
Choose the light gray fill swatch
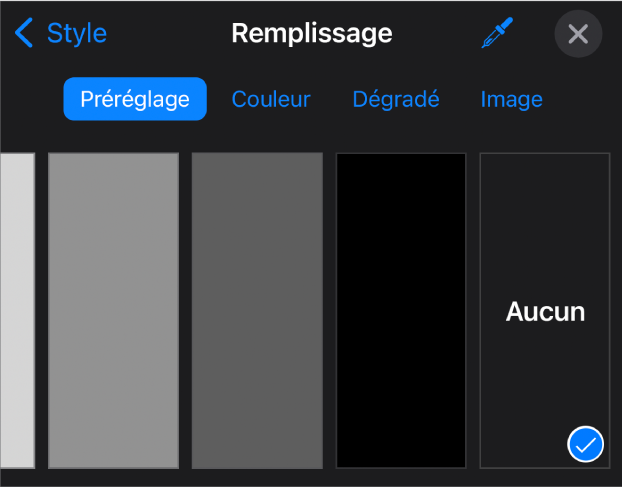coord(17,310)
